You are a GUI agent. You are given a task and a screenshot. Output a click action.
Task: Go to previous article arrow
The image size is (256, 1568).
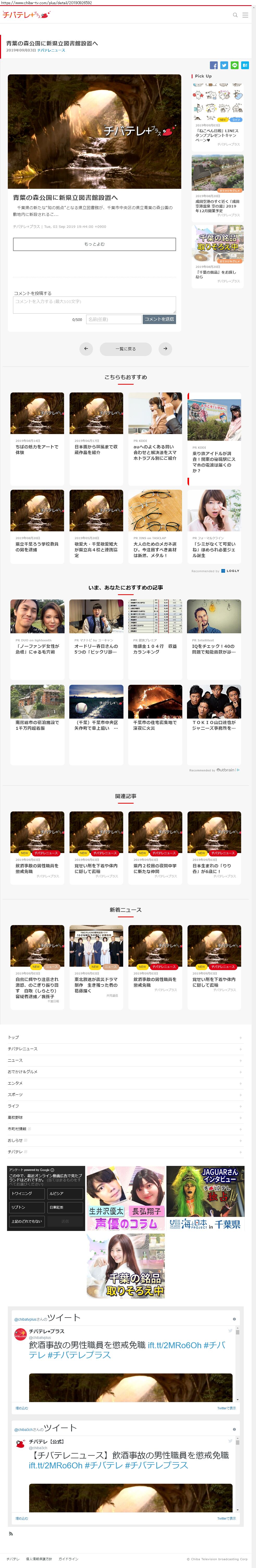[x=86, y=349]
